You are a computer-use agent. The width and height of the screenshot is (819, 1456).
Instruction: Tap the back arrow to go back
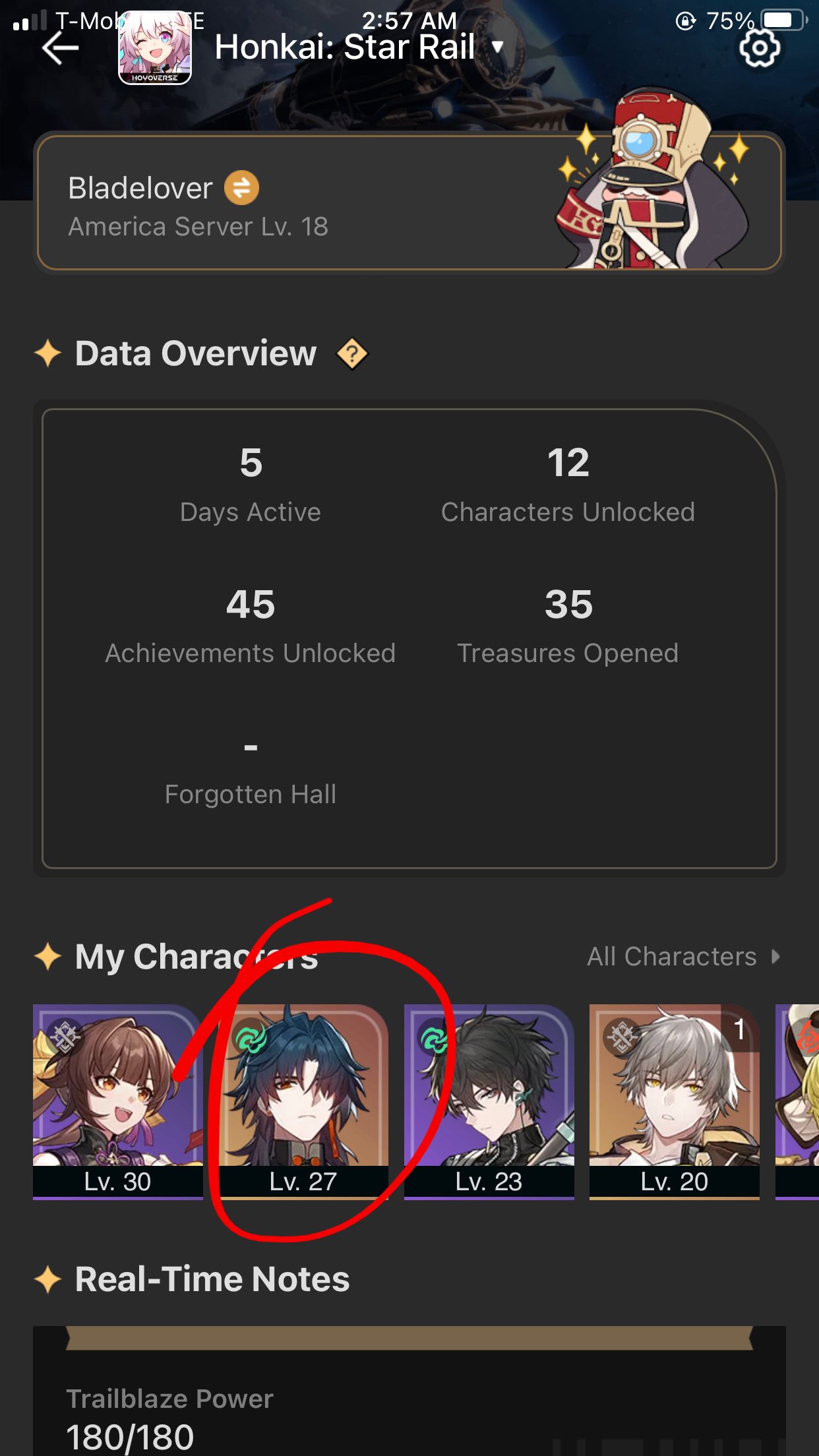58,47
